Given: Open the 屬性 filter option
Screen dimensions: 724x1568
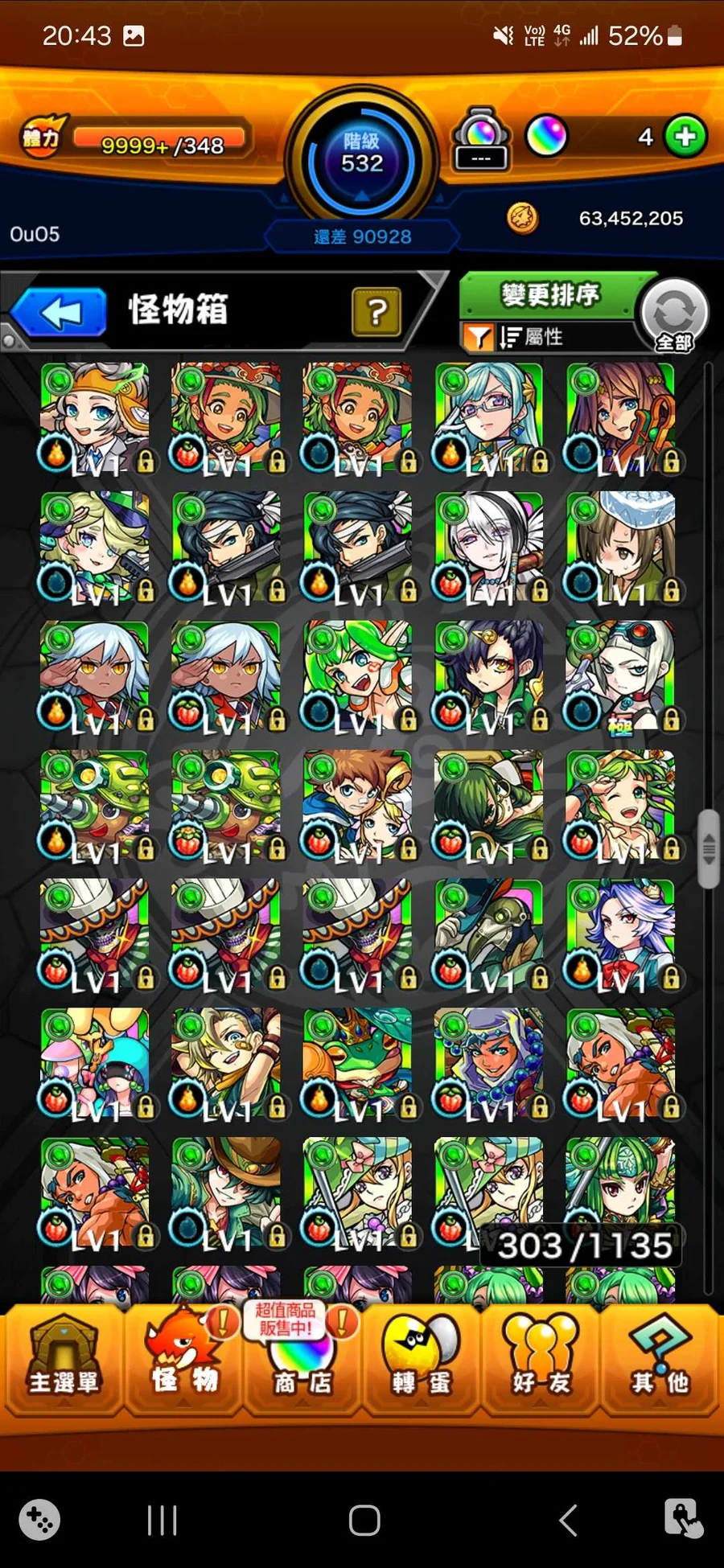Looking at the screenshot, I should 531,337.
